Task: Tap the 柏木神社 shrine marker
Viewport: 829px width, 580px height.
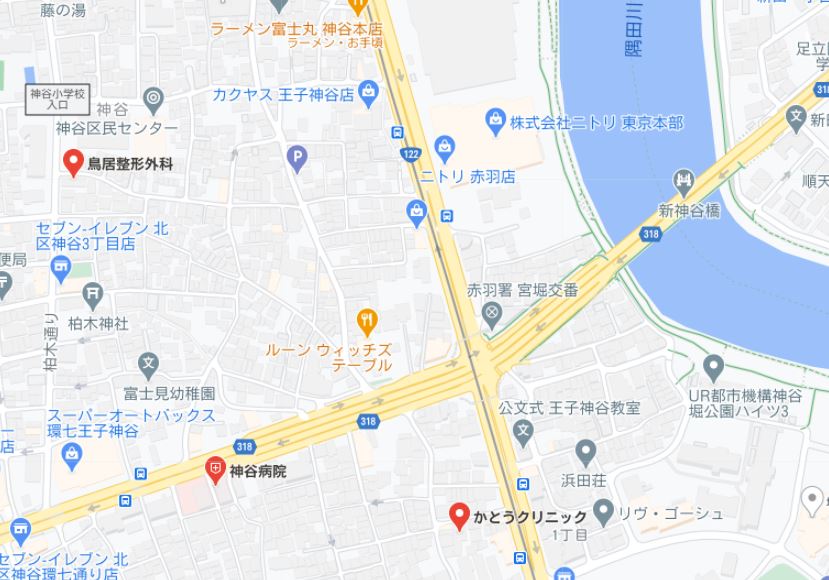Action: (x=93, y=294)
